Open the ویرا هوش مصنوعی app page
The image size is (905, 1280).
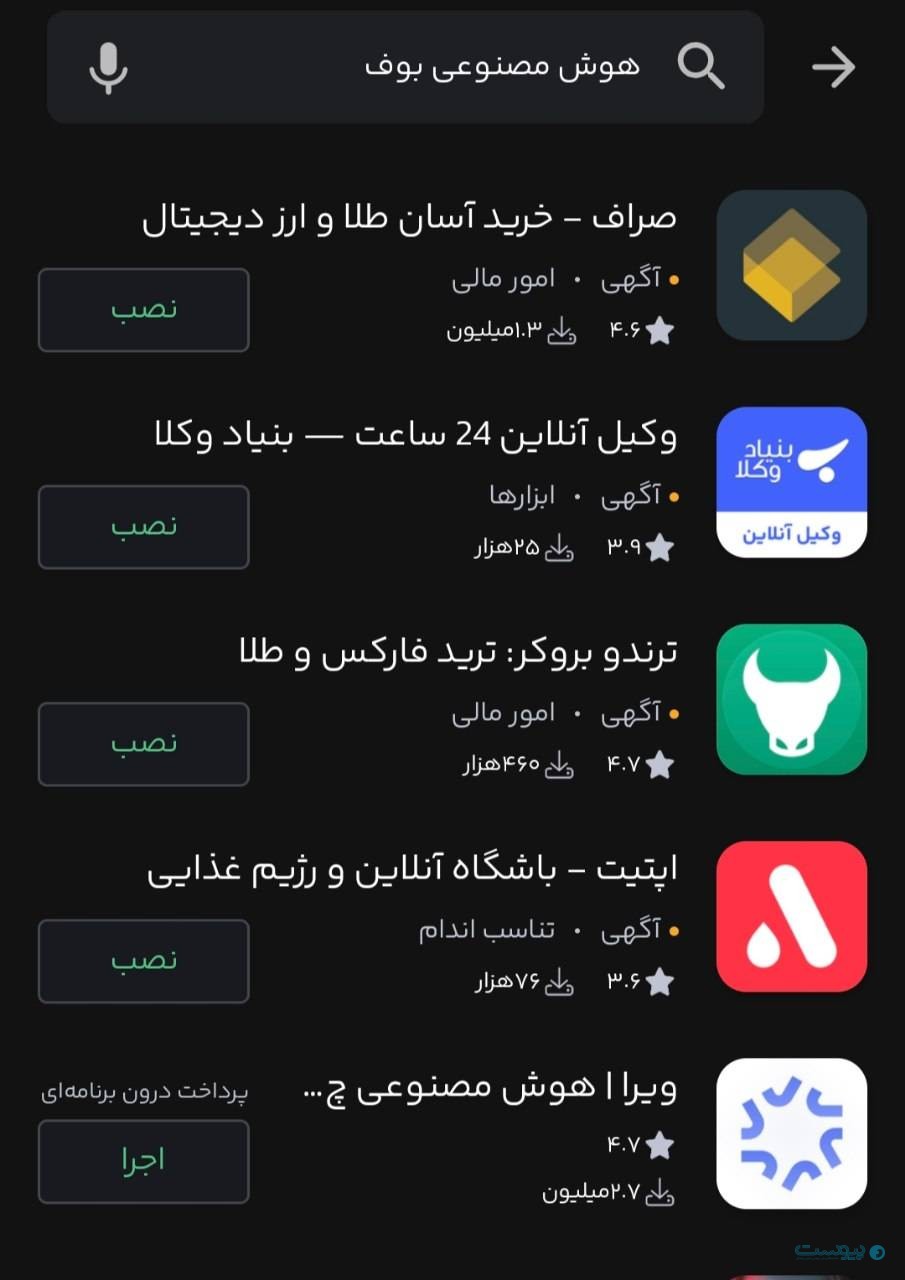pos(791,1133)
